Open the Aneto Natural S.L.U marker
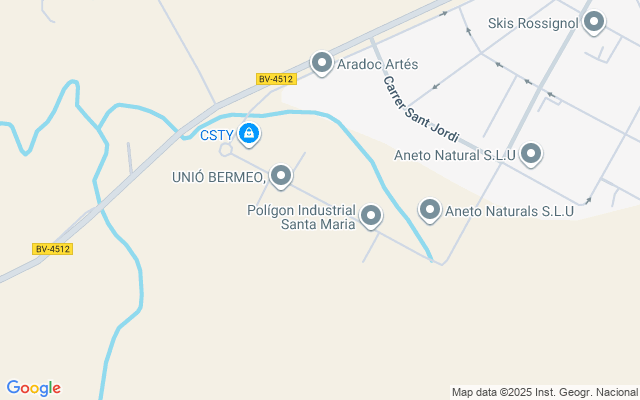 pyautogui.click(x=531, y=154)
